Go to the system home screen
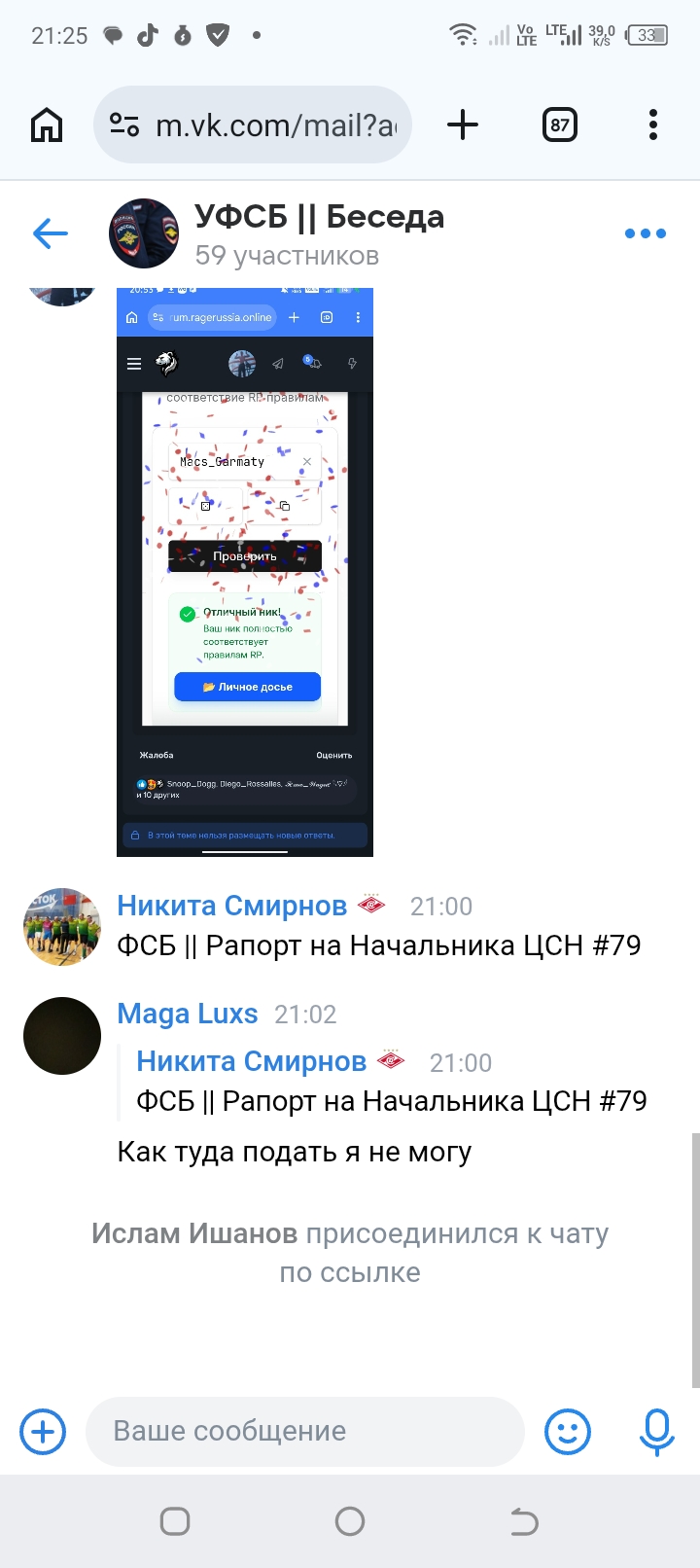Viewport: 700px width, 1568px height. pos(350,1521)
